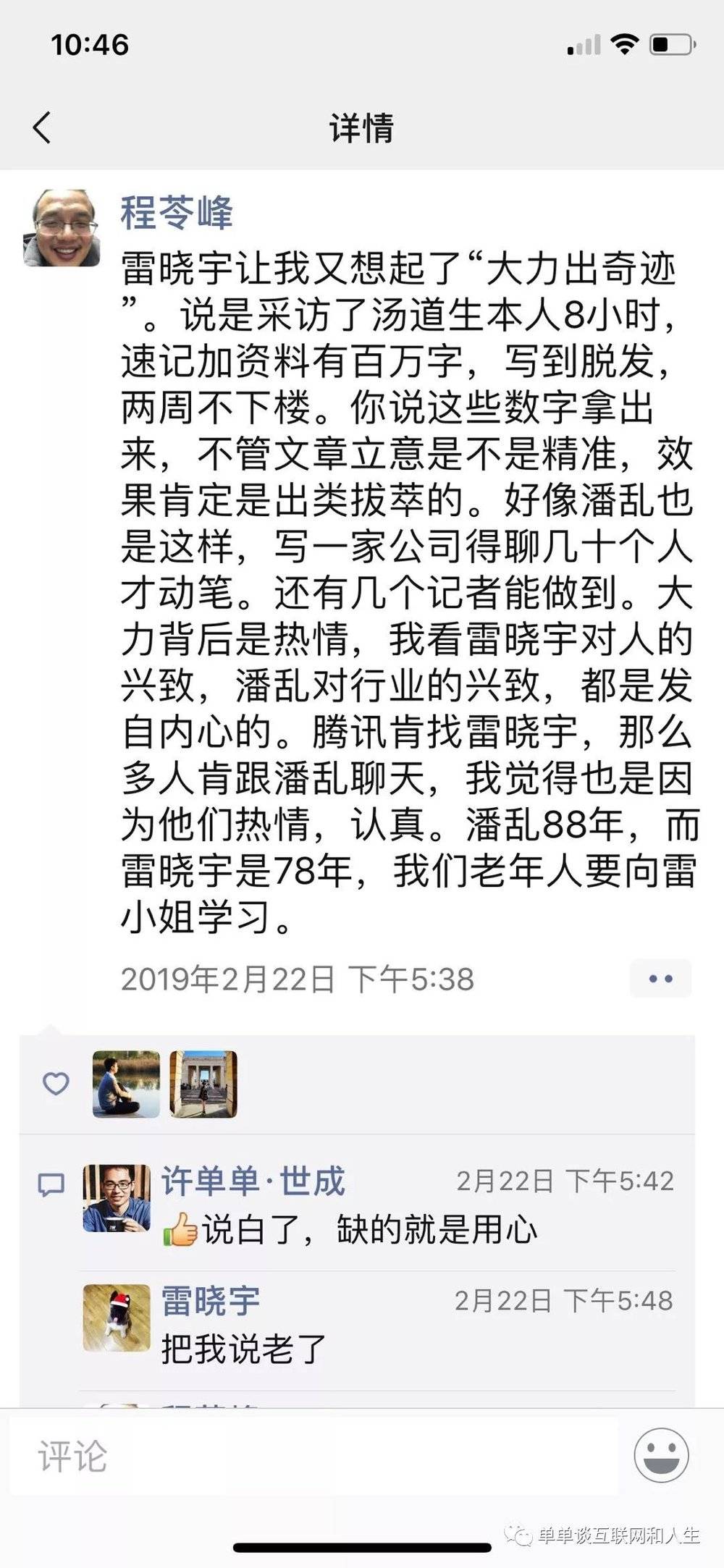Open the two-dot like/comment menu
Viewport: 724px width, 1568px height.
coord(660,979)
